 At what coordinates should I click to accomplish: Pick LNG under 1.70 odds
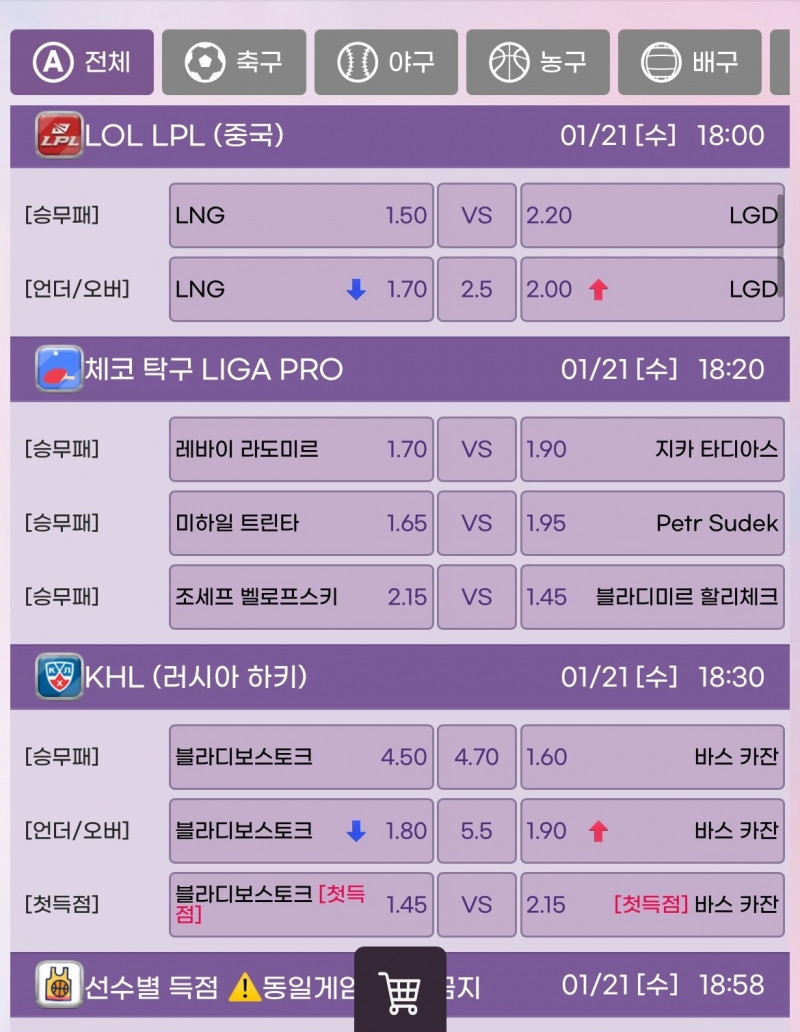click(301, 289)
